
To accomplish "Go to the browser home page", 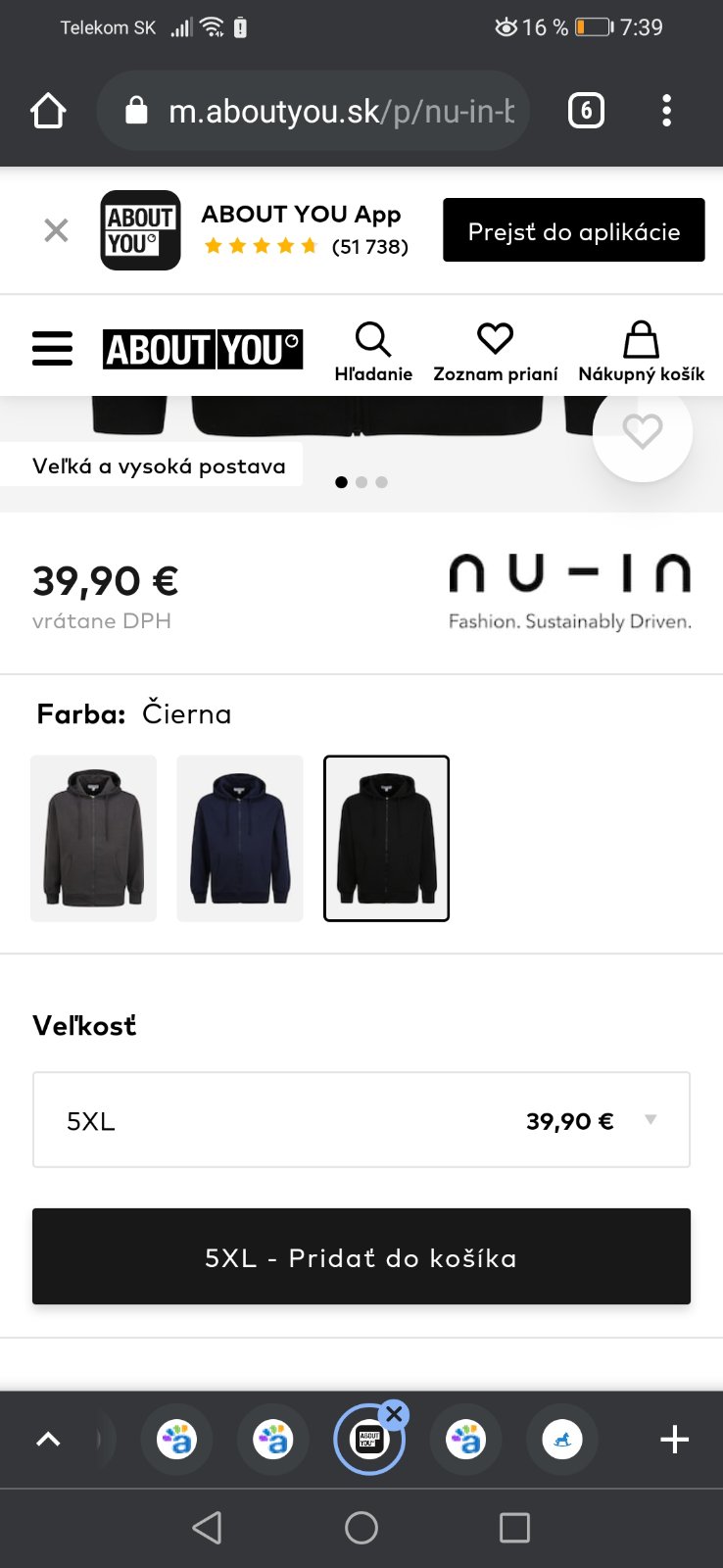I will pos(48,111).
